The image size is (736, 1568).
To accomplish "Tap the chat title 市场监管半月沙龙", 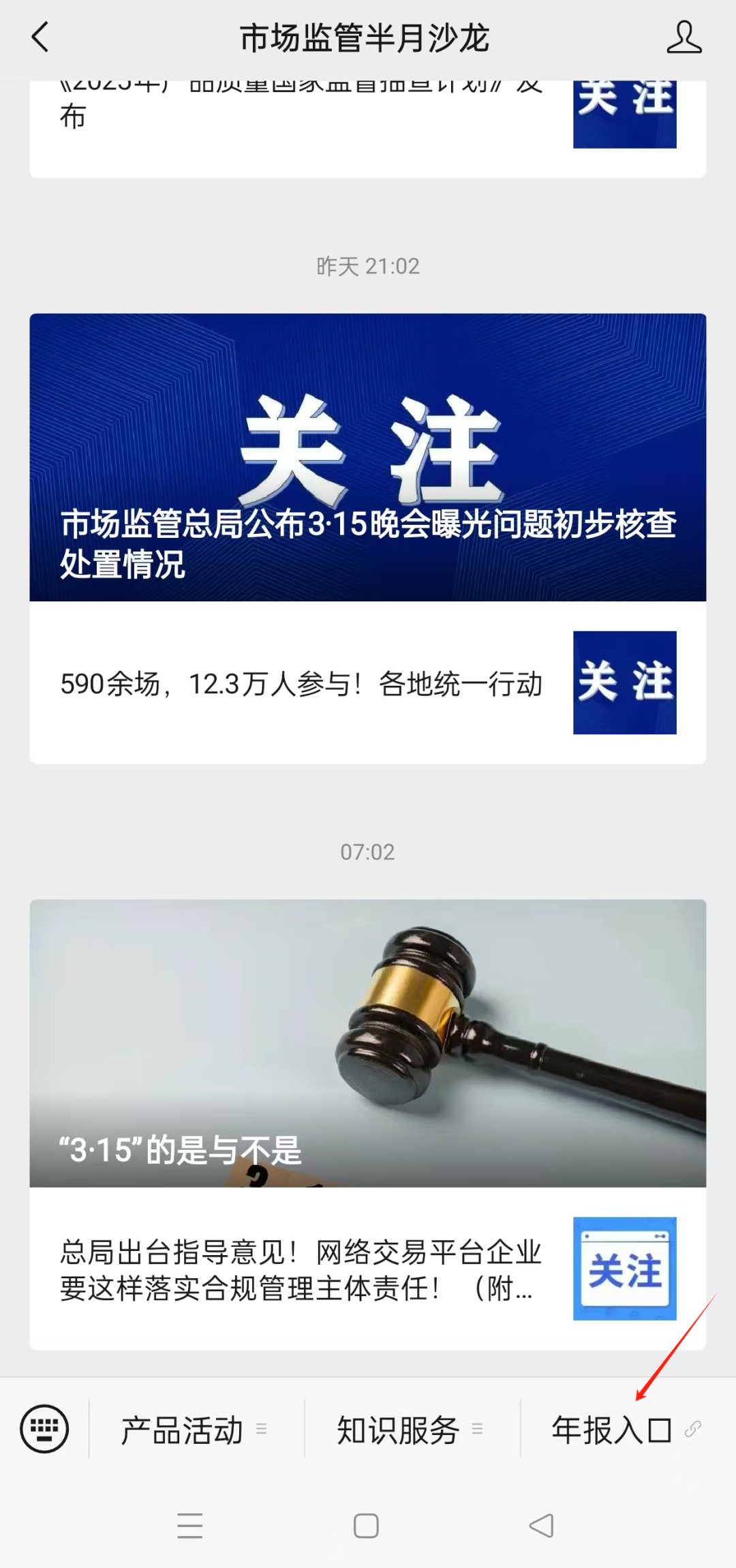I will [366, 37].
